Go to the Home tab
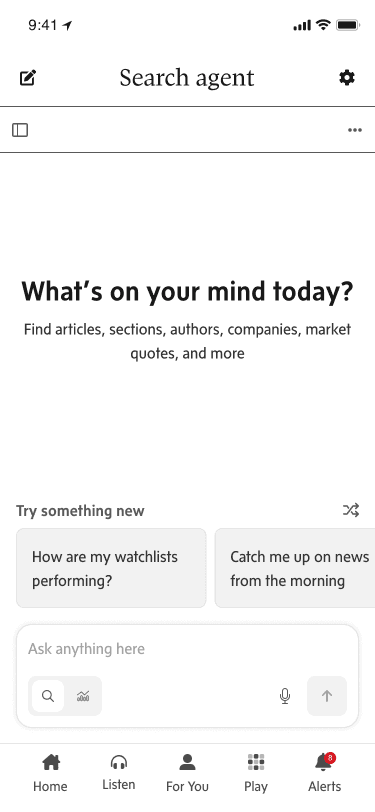375x812 pixels. coord(50,773)
